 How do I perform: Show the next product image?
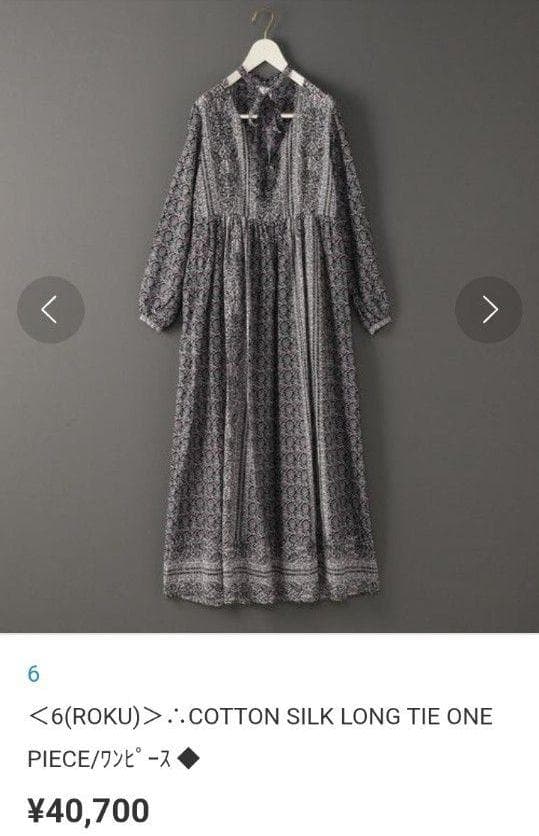(488, 310)
